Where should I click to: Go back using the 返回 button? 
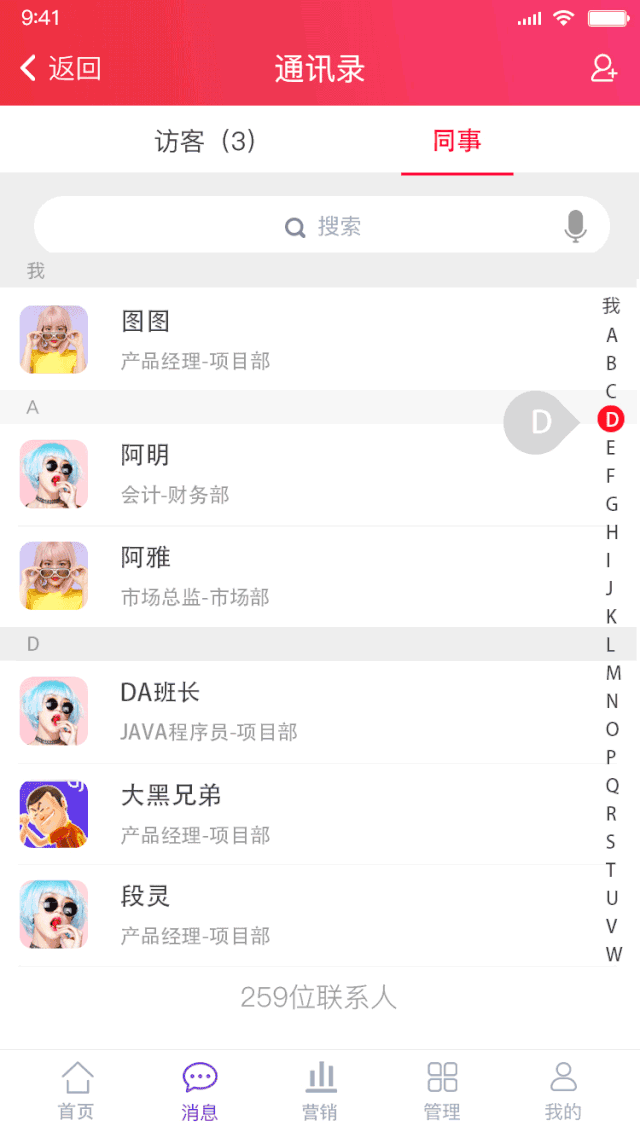[x=60, y=68]
